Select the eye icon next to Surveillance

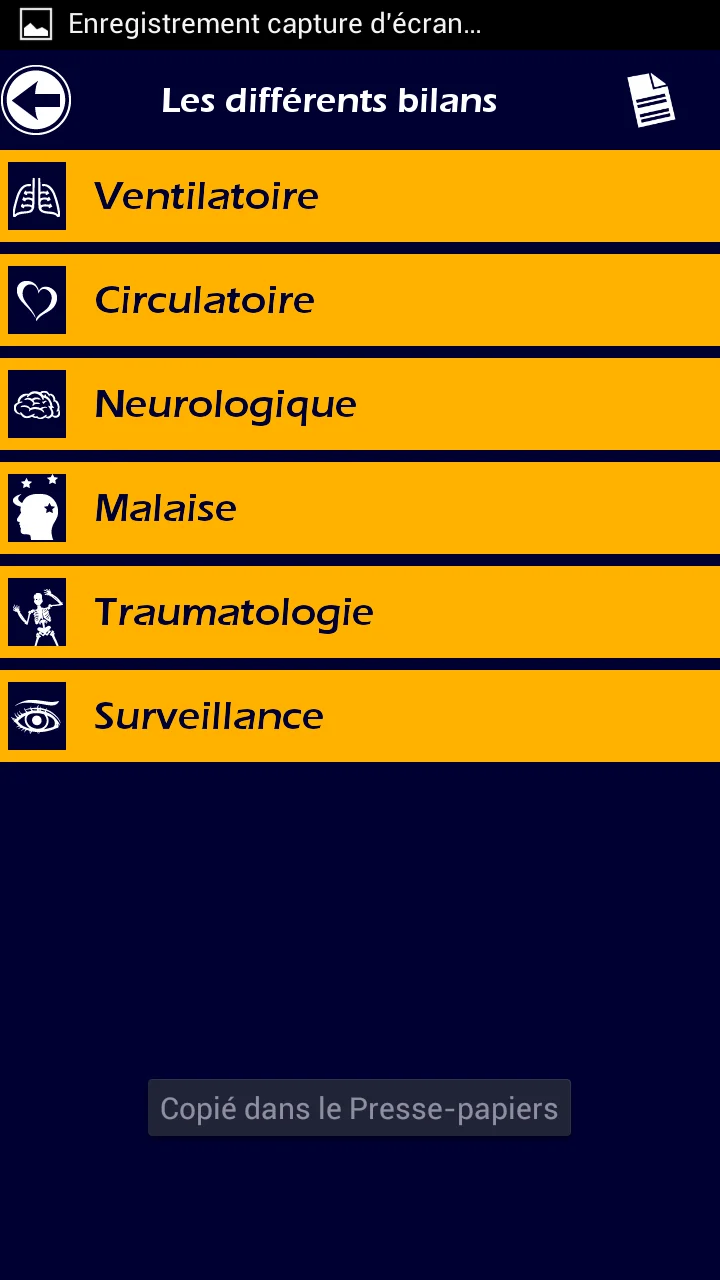coord(37,716)
